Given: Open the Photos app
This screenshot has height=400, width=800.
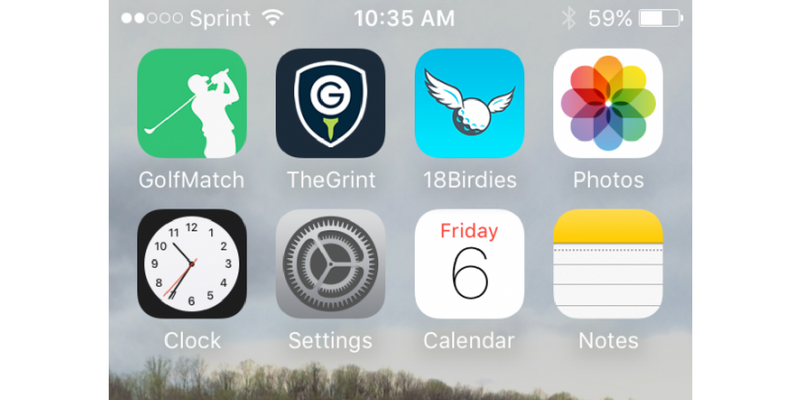Looking at the screenshot, I should [x=608, y=103].
